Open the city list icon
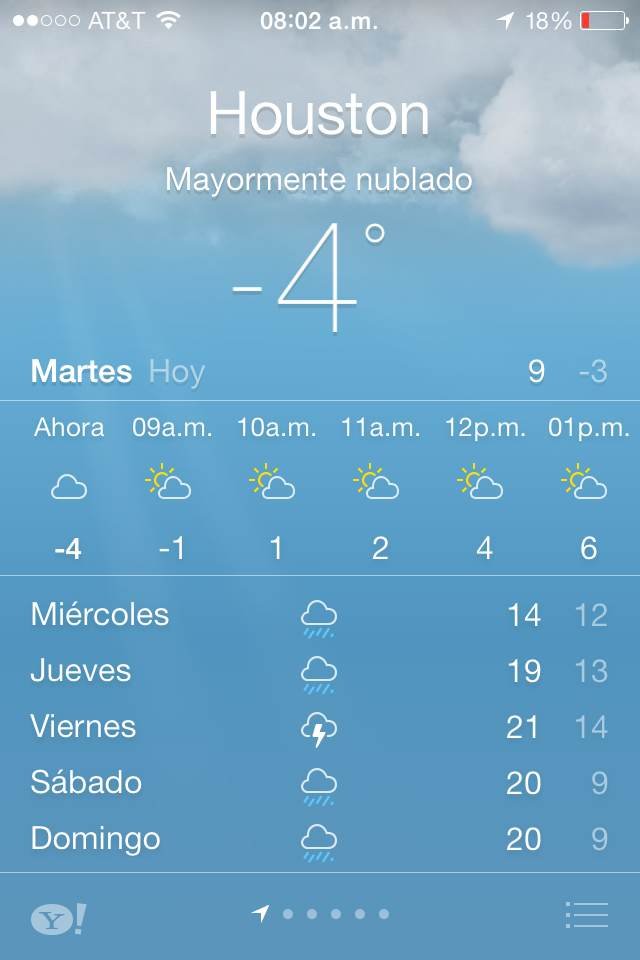Viewport: 640px width, 960px height. 586,914
